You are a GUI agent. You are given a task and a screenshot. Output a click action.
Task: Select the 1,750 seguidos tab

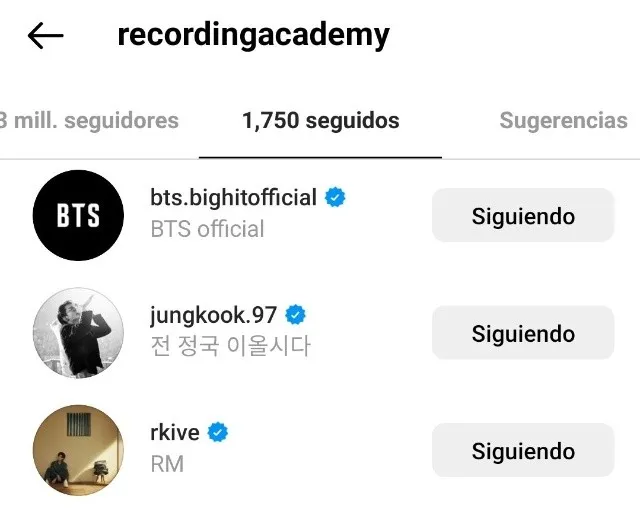point(320,121)
